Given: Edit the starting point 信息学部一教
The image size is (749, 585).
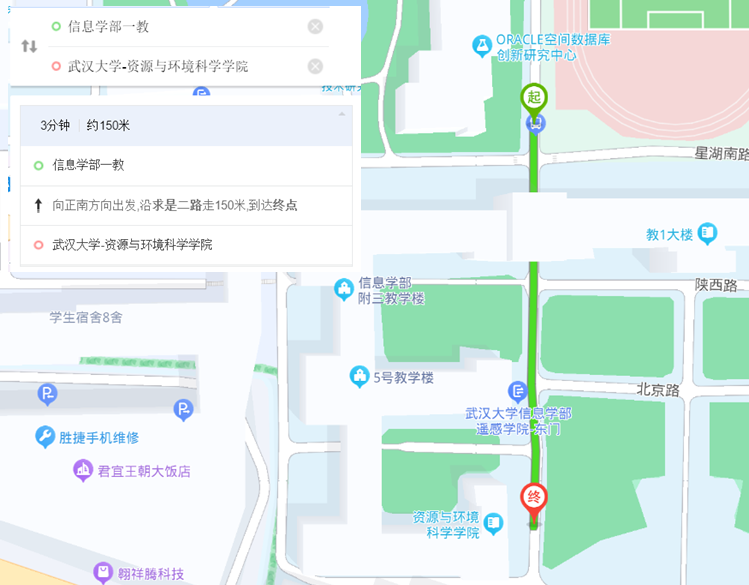Looking at the screenshot, I should [170, 27].
